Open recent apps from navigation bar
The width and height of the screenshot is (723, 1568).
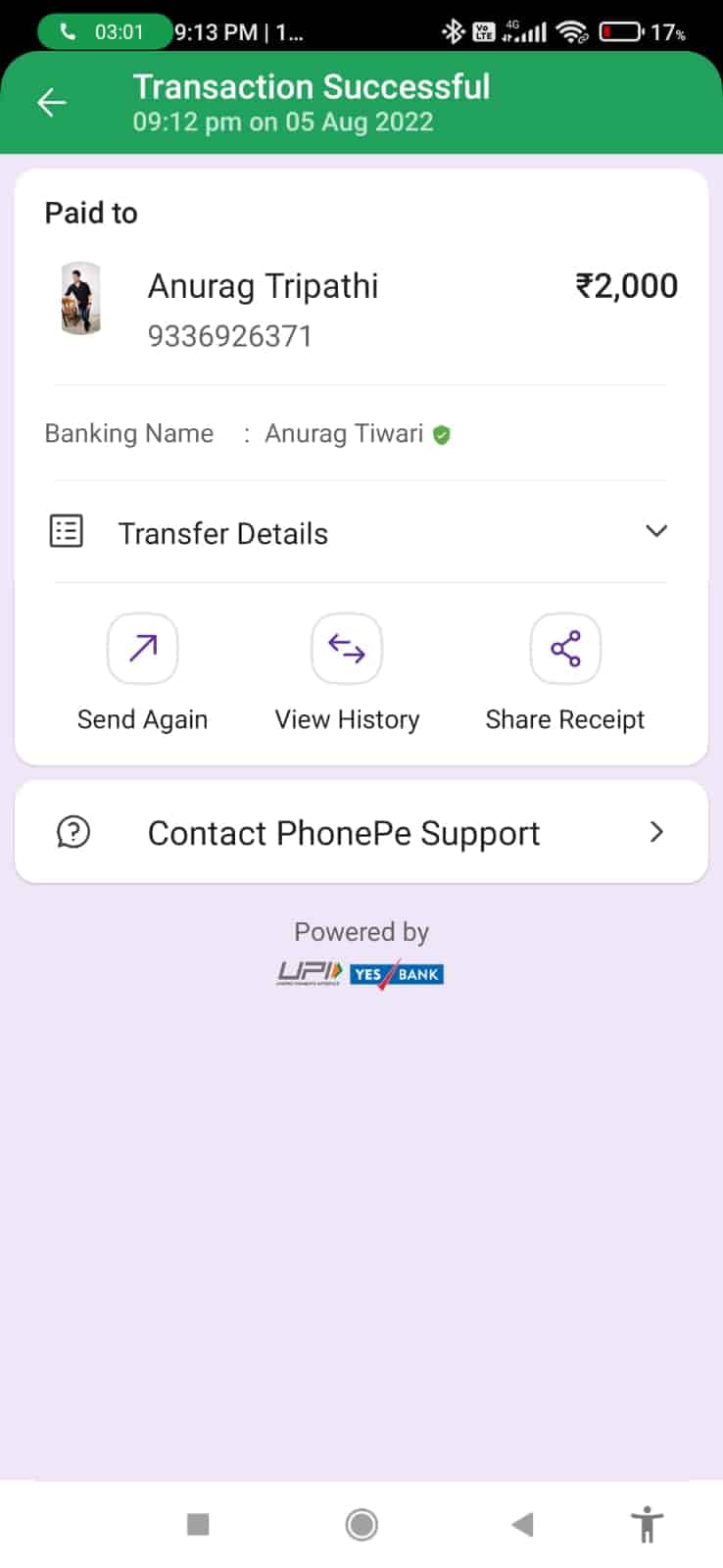(198, 1524)
